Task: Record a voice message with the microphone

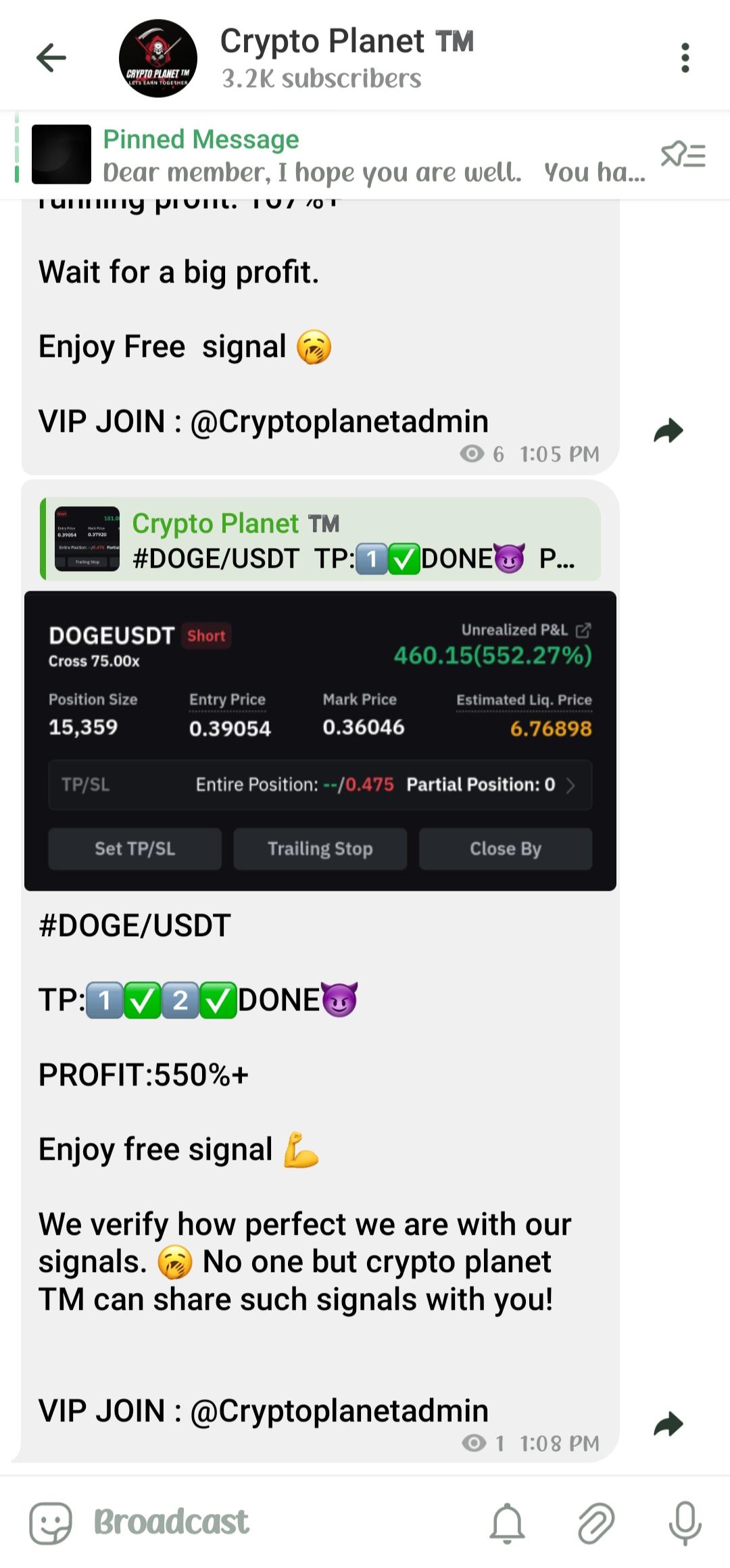Action: [x=685, y=1523]
